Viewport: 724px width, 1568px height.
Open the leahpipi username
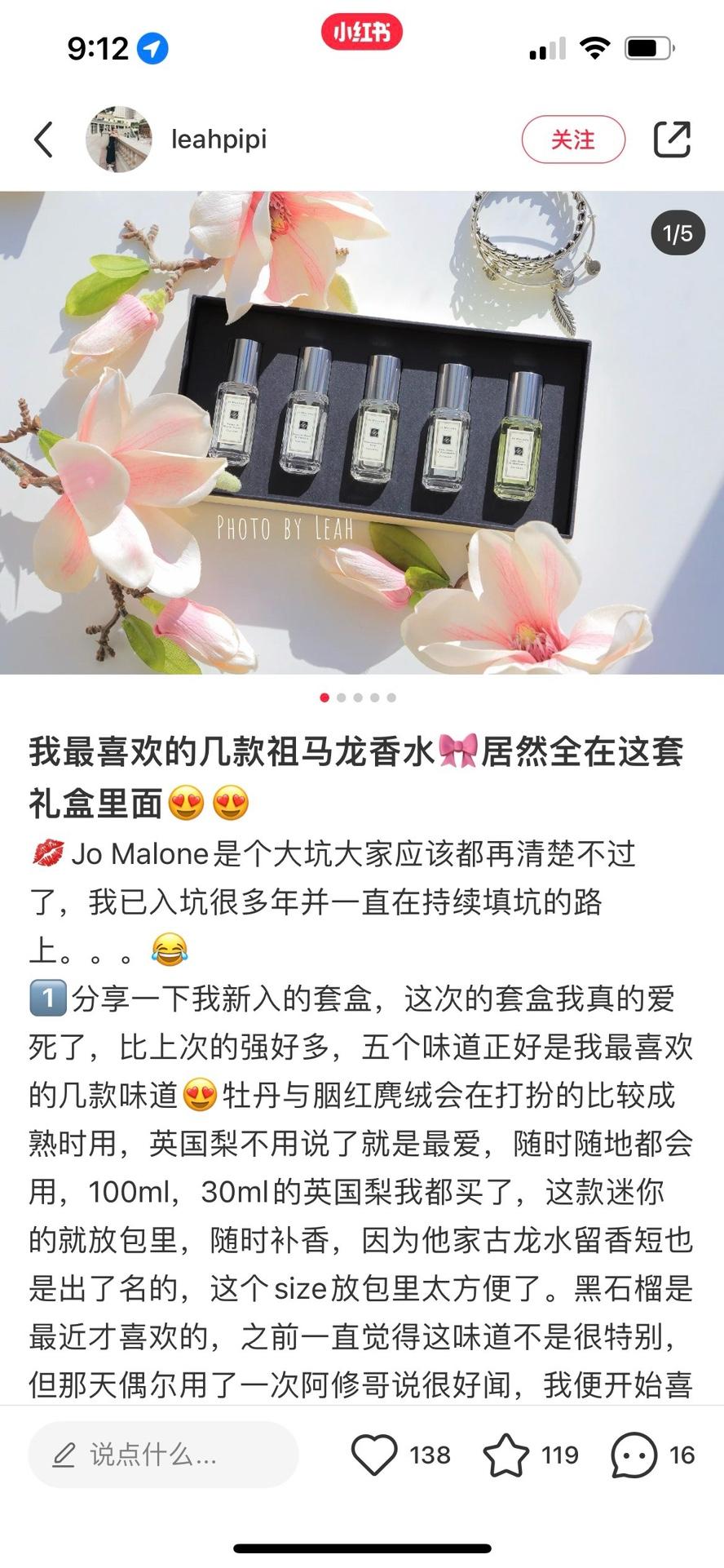coord(219,140)
